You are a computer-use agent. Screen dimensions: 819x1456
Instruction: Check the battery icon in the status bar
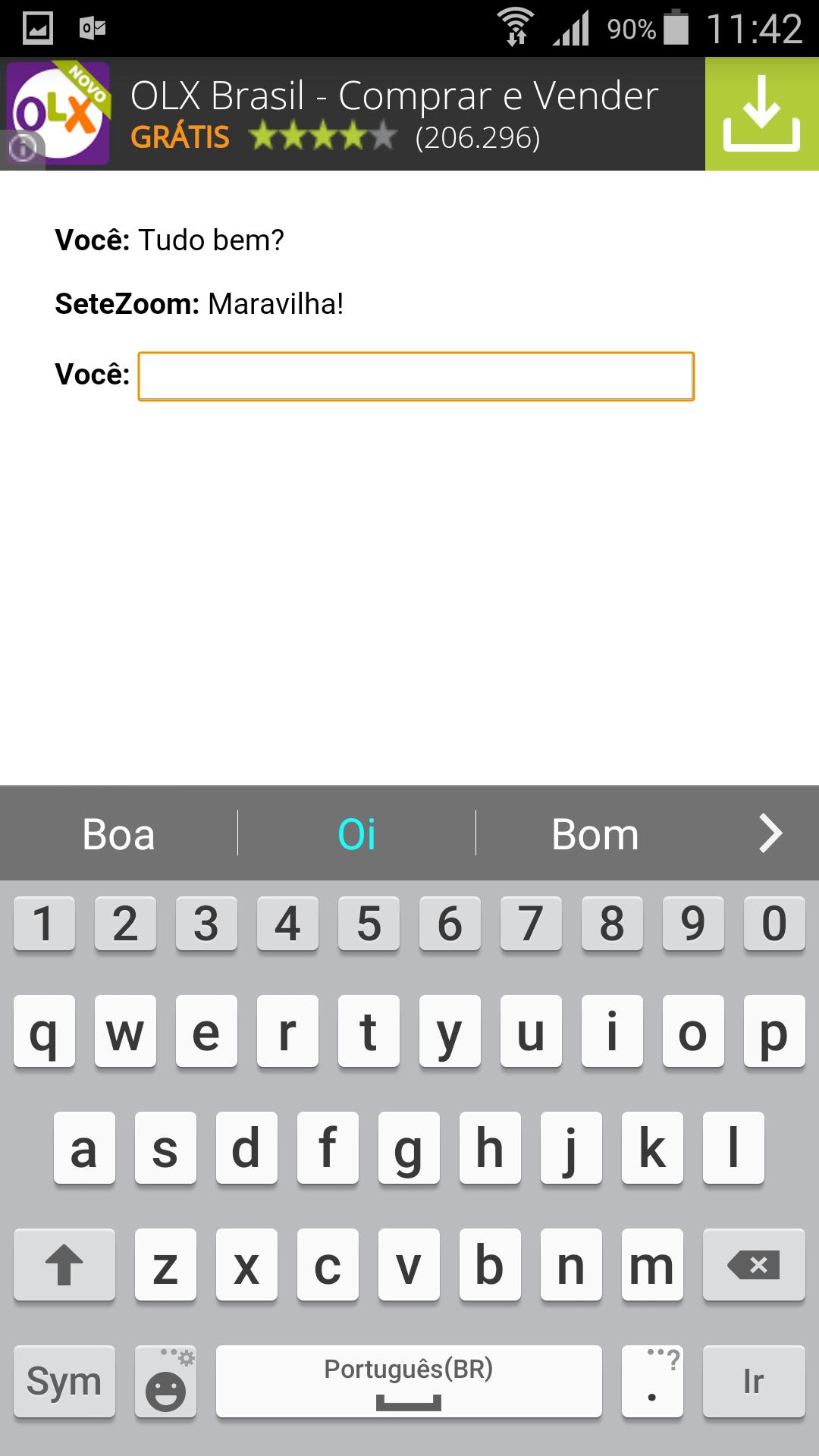pyautogui.click(x=673, y=25)
